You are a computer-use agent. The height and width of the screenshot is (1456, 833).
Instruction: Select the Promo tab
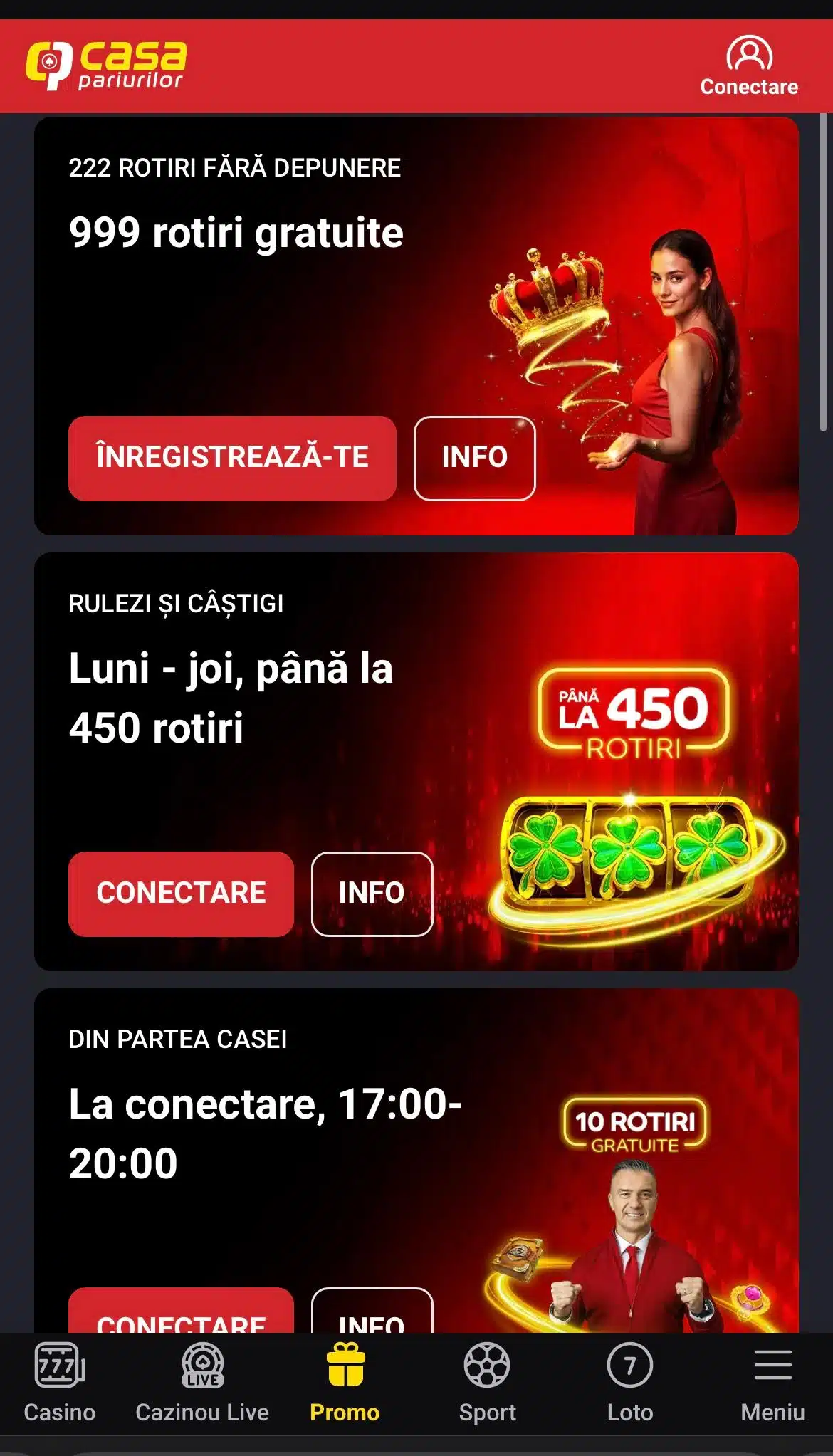[345, 1383]
